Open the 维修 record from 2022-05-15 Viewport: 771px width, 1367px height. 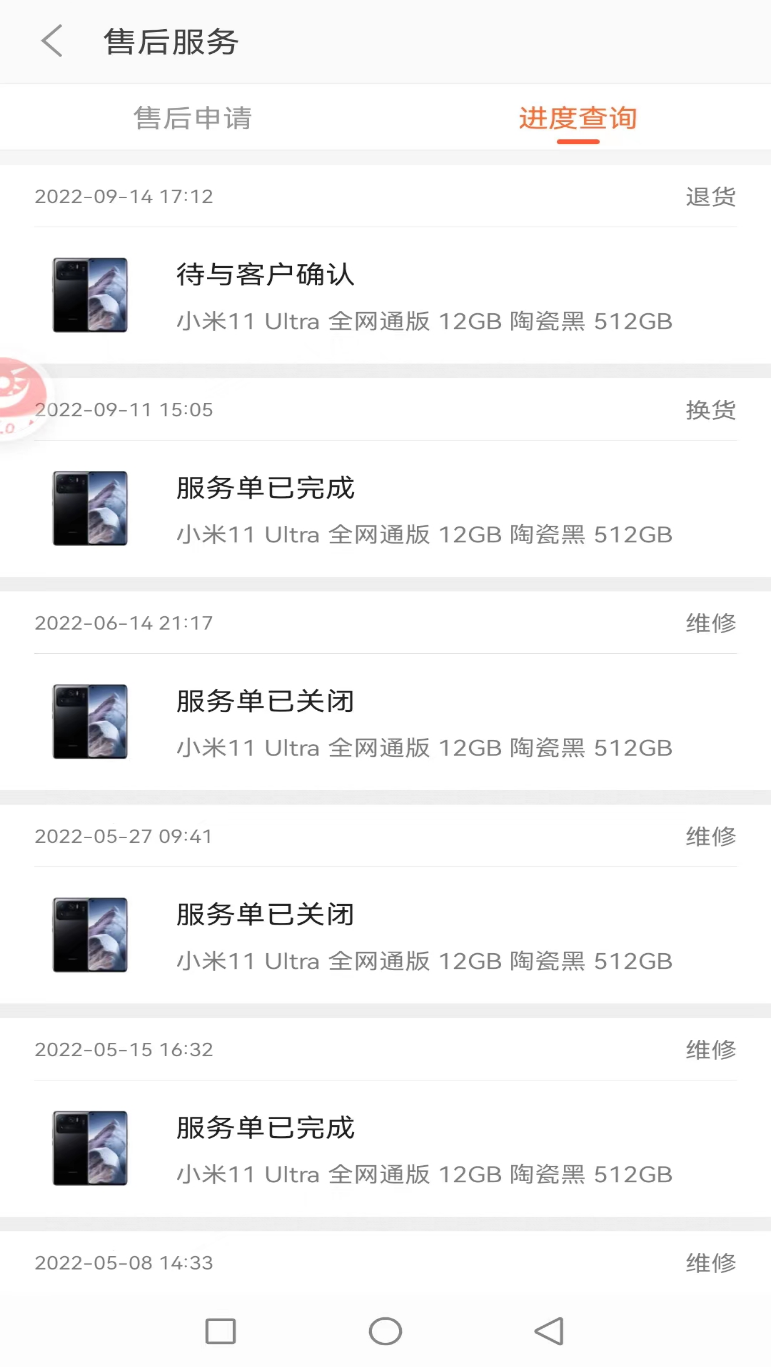(x=385, y=1147)
